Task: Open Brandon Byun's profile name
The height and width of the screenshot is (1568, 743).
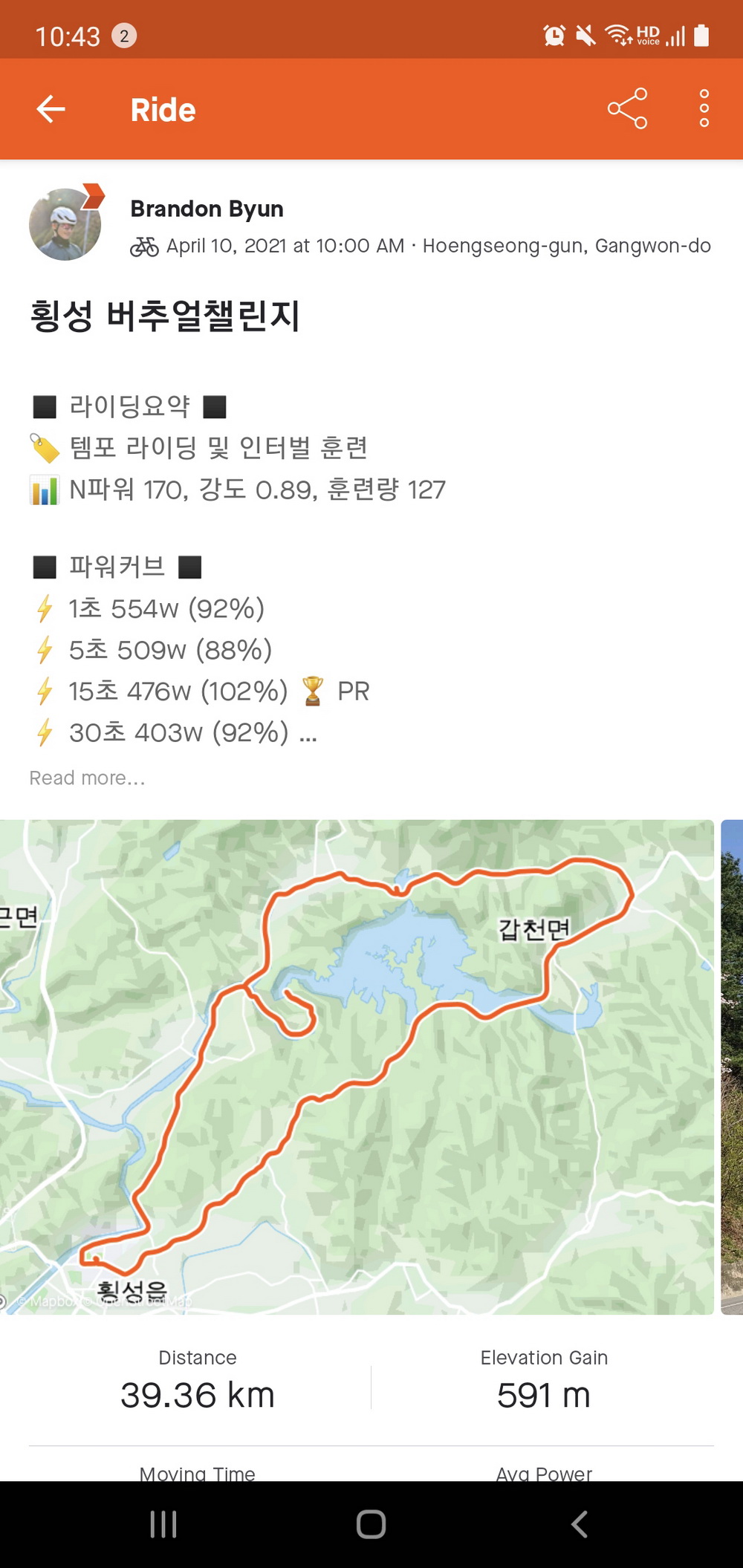Action: 207,209
